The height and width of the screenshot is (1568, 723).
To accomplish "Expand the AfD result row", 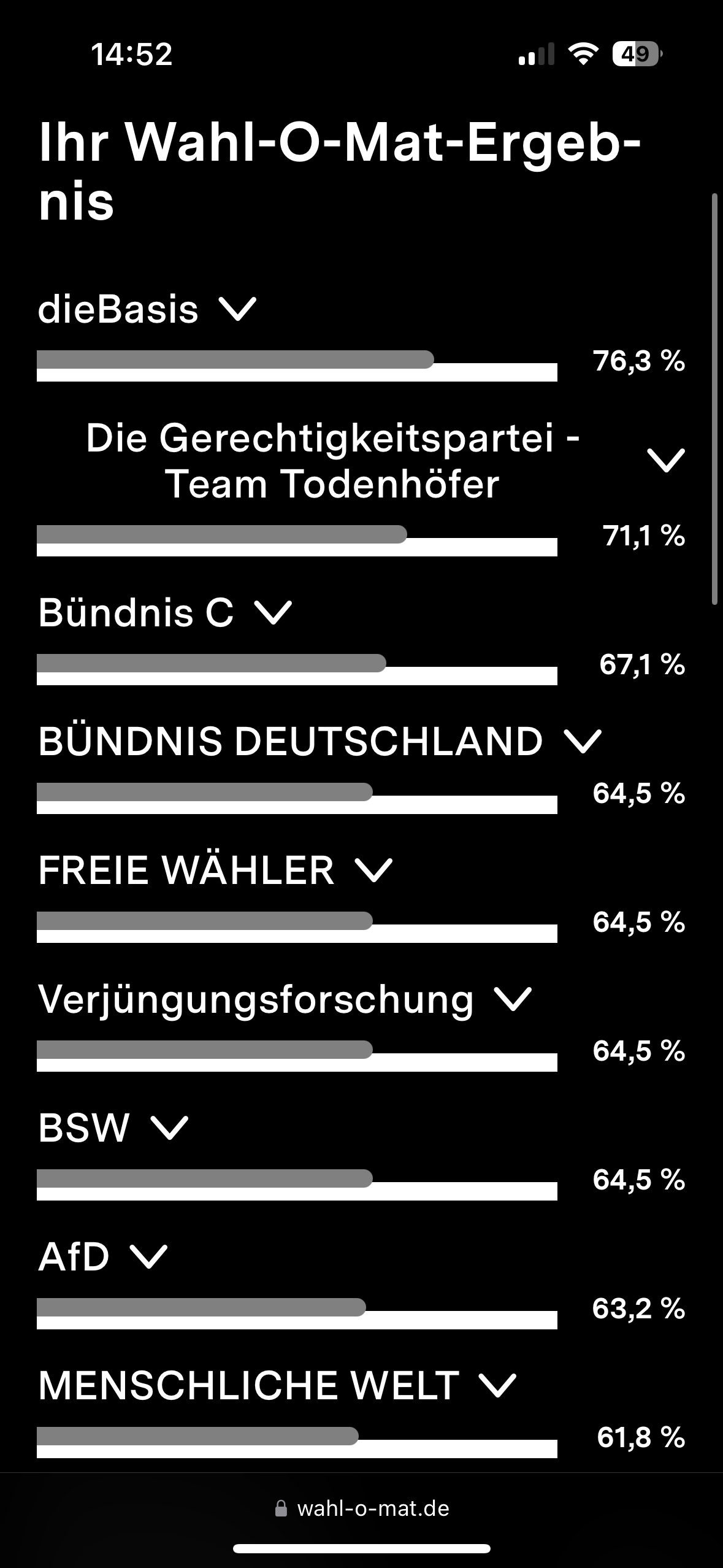I will [x=148, y=1256].
